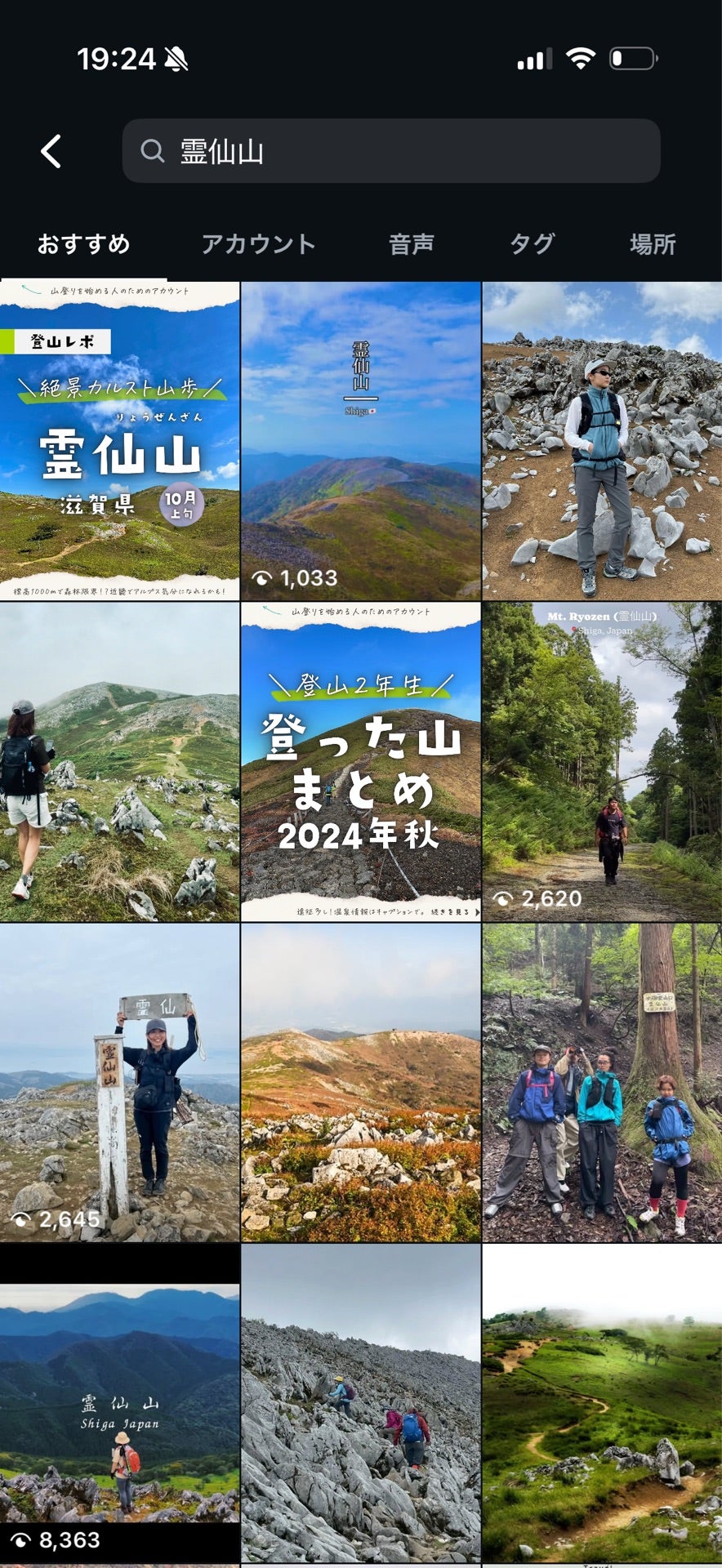722x1568 pixels.
Task: Open the タグ tab
Action: tap(532, 243)
